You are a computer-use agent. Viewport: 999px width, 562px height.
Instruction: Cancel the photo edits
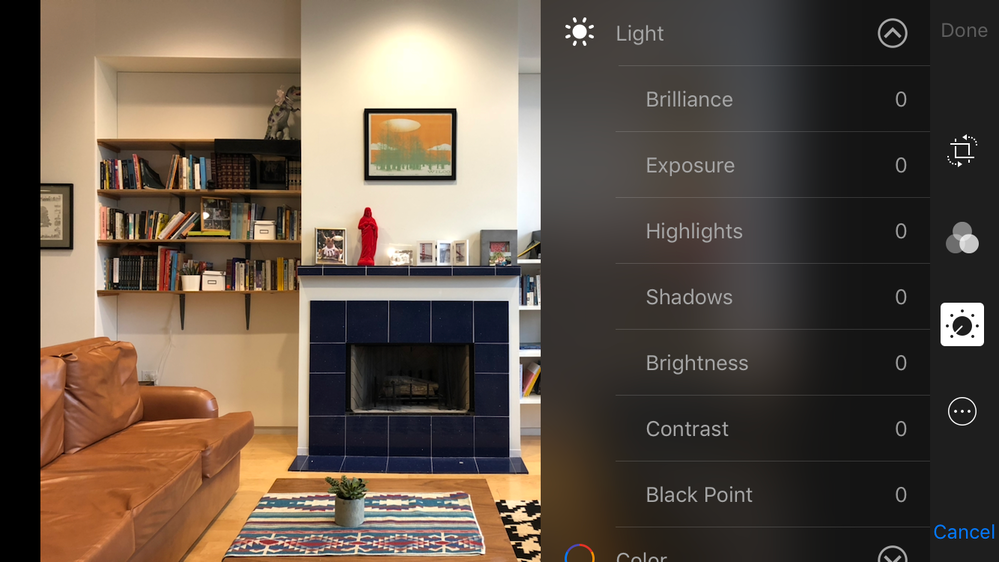[964, 532]
